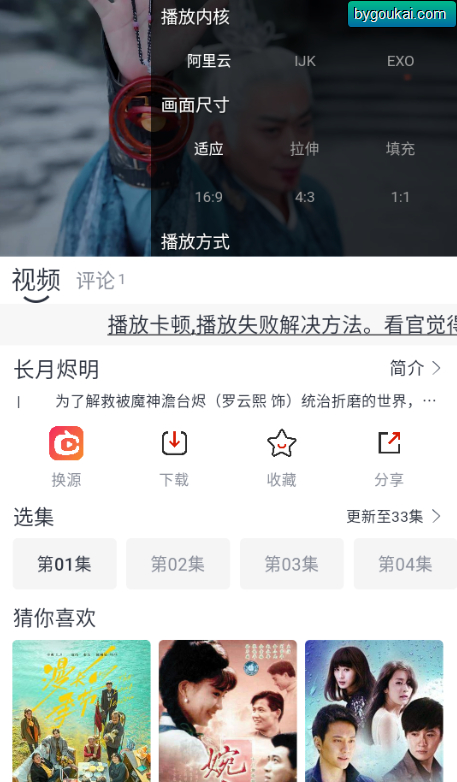Image resolution: width=457 pixels, height=782 pixels.
Task: Select the 阿里云 playback core
Action: [x=209, y=61]
